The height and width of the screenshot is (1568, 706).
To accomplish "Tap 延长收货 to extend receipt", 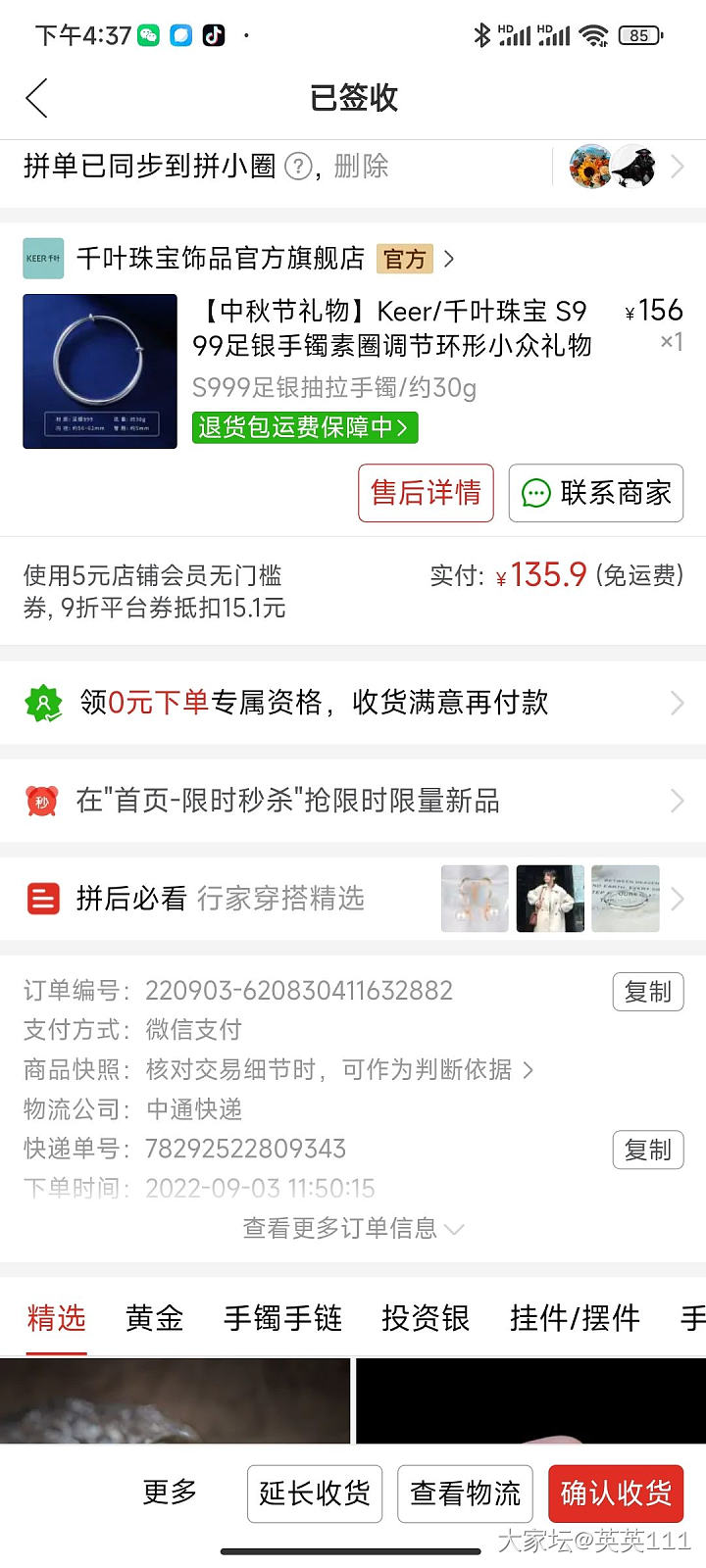I will 315,1494.
